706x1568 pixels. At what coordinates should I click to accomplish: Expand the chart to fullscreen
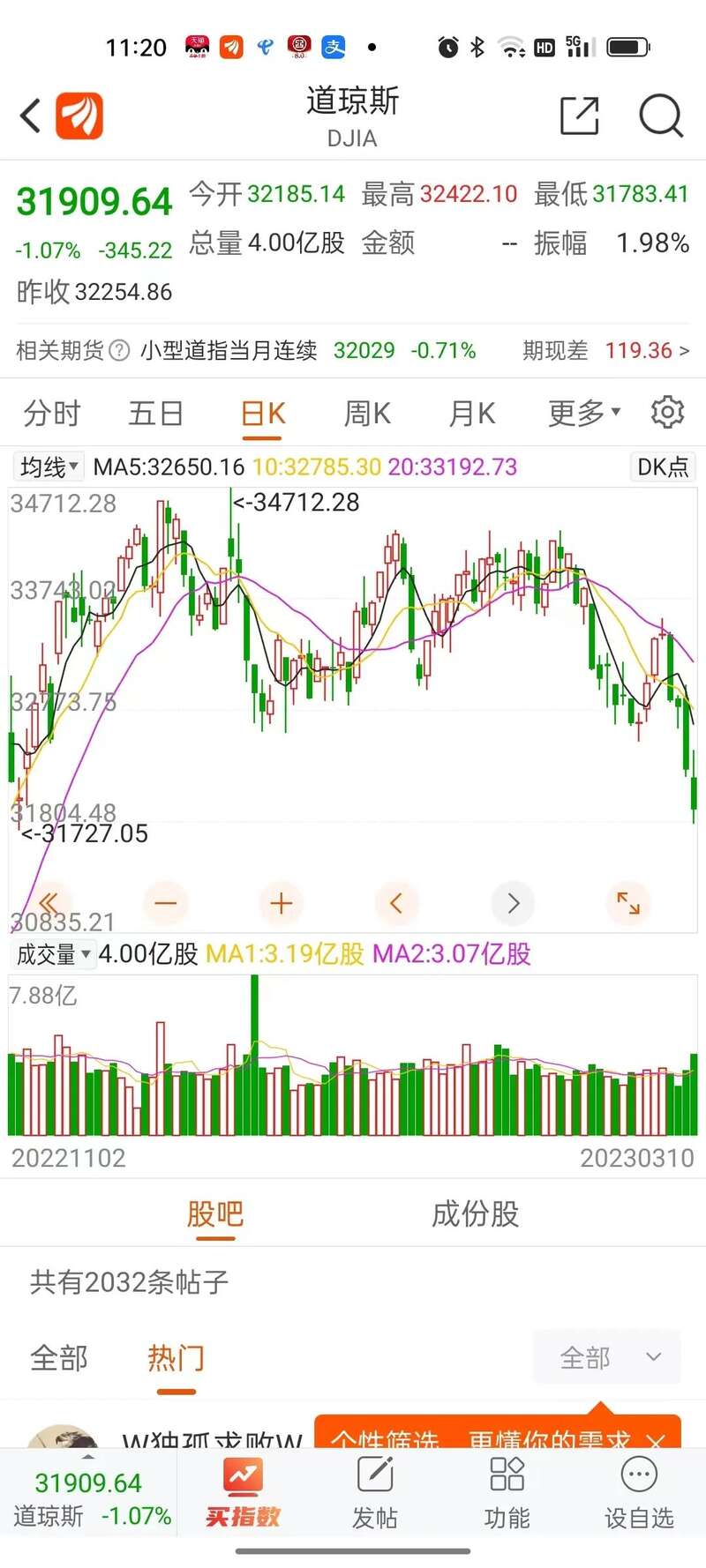tap(628, 903)
